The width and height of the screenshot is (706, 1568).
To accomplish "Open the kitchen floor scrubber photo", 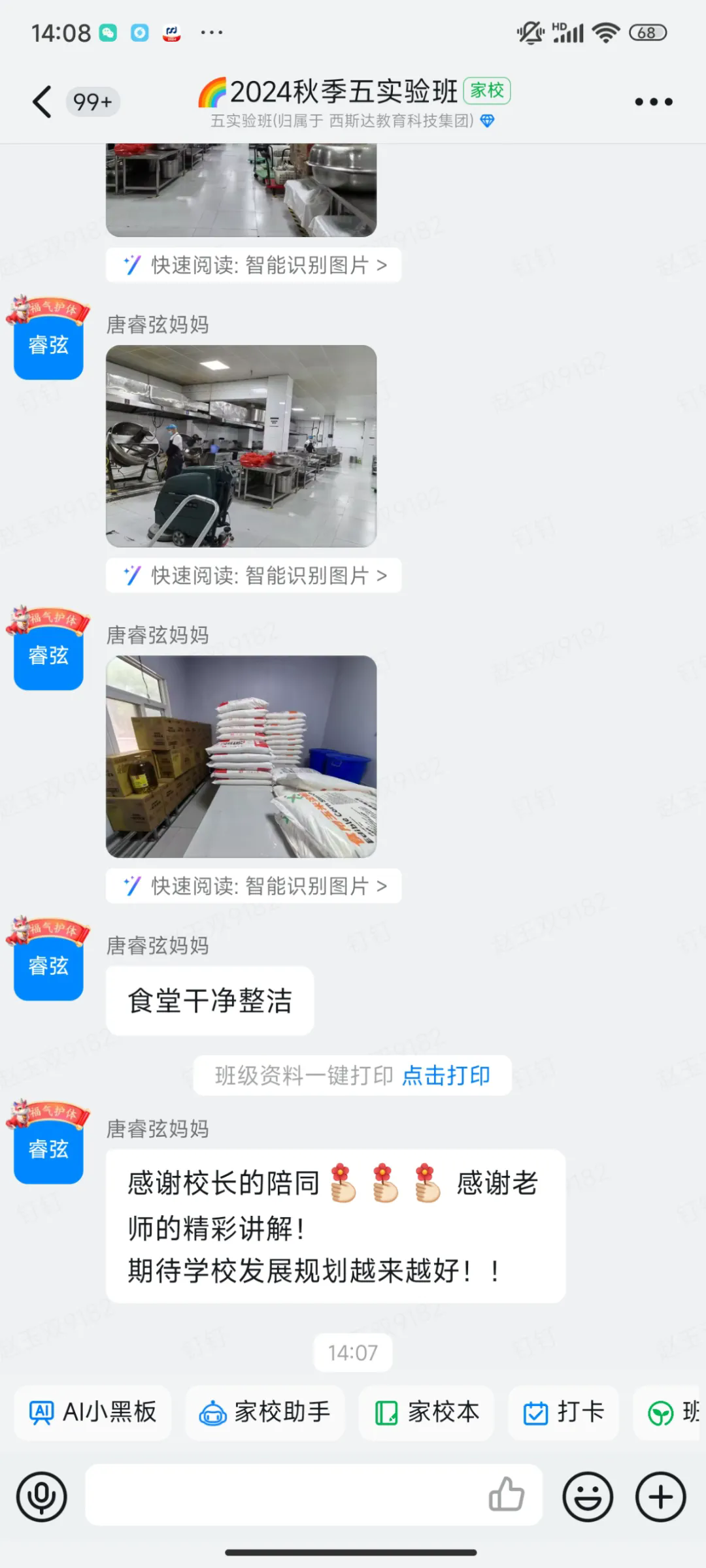I will click(241, 446).
